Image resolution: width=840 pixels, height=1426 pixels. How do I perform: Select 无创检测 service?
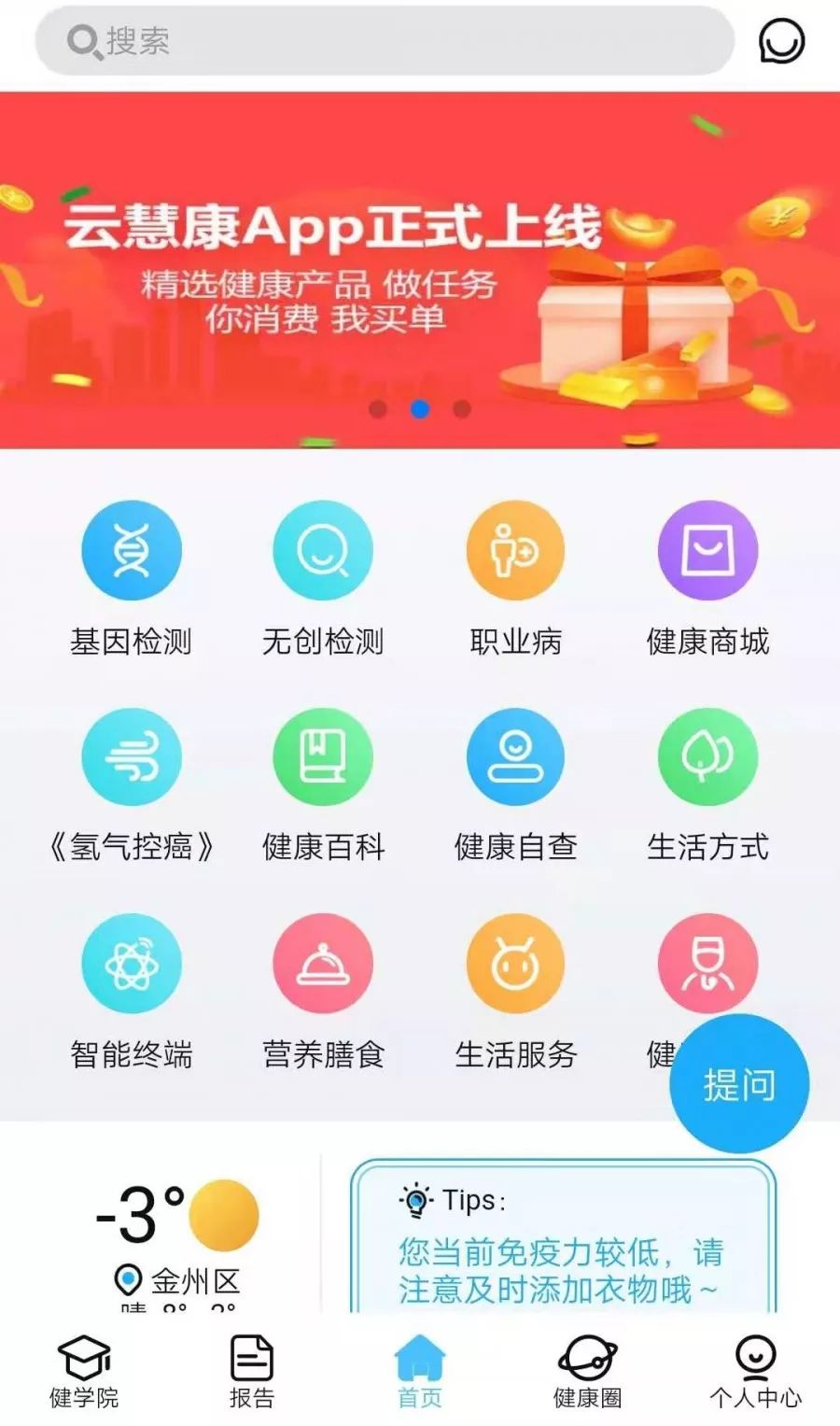[x=323, y=551]
